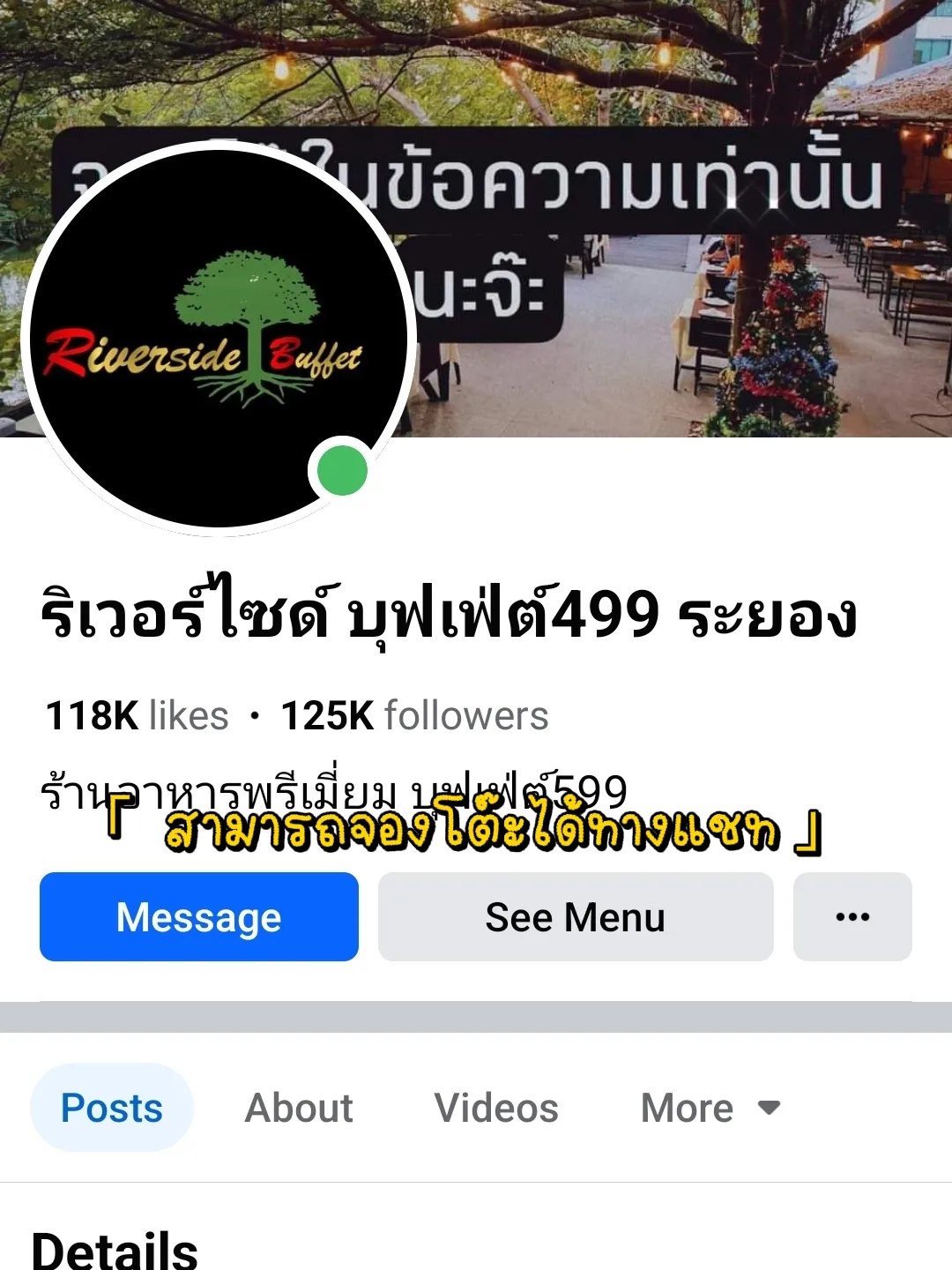Screen dimensions: 952x1270
Task: Switch to the About tab
Action: click(300, 1108)
